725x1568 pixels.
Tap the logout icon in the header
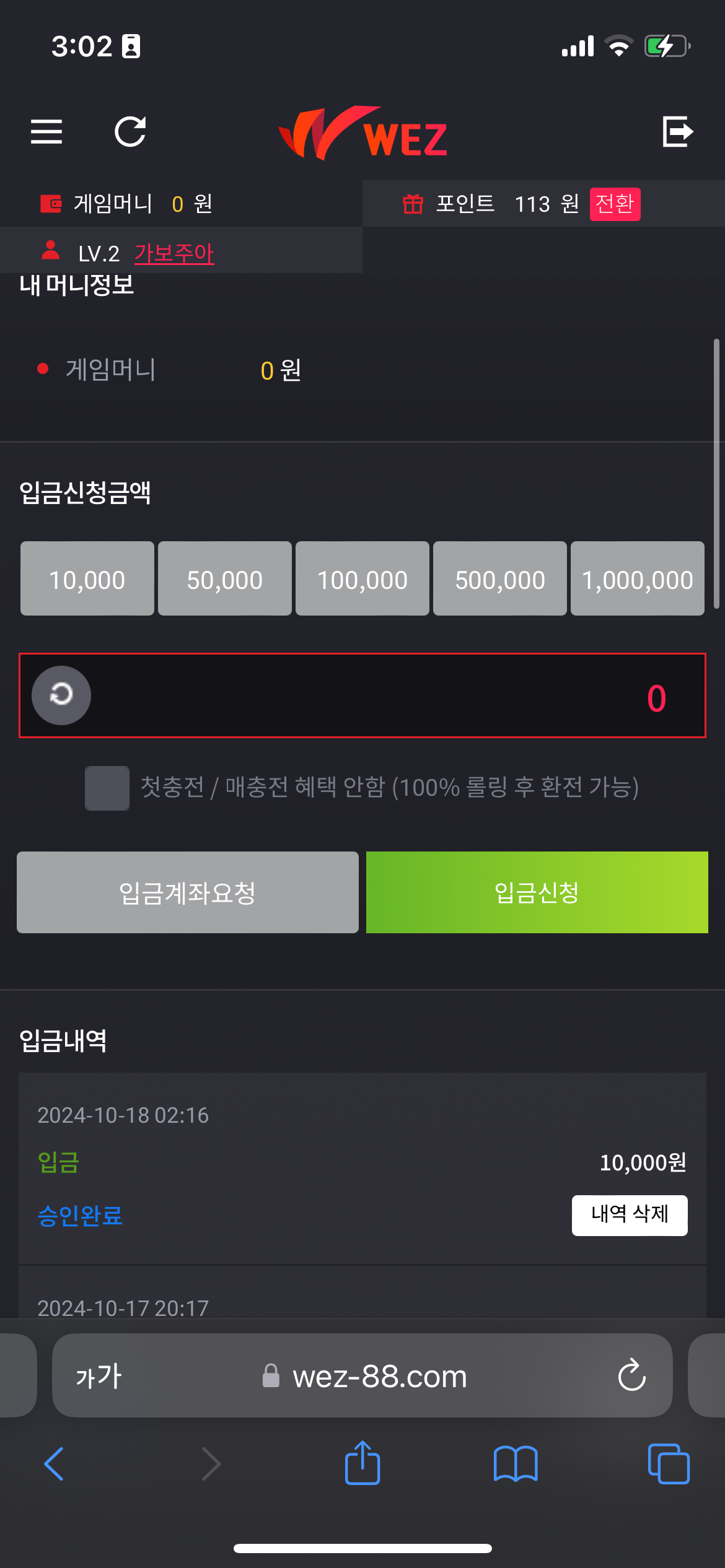[677, 131]
